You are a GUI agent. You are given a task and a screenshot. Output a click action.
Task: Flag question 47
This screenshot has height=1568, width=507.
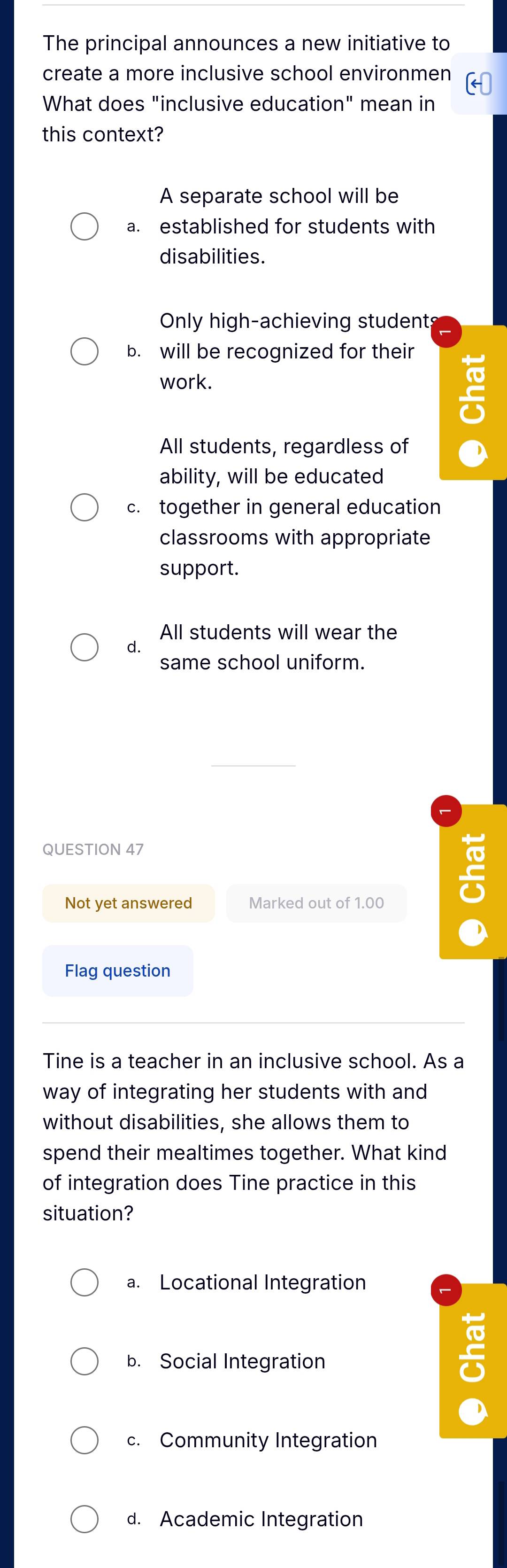(x=117, y=970)
